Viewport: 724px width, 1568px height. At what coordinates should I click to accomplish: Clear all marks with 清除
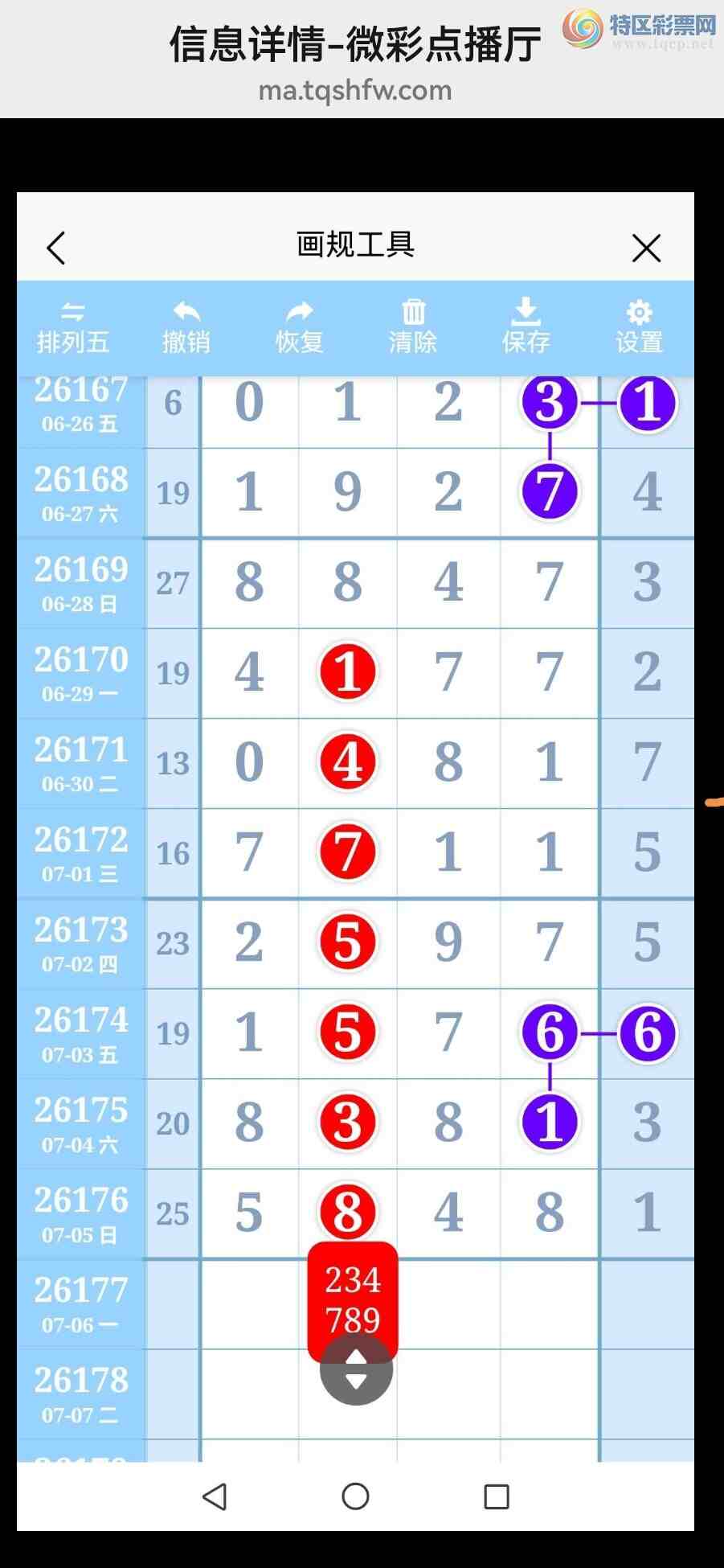(x=413, y=328)
